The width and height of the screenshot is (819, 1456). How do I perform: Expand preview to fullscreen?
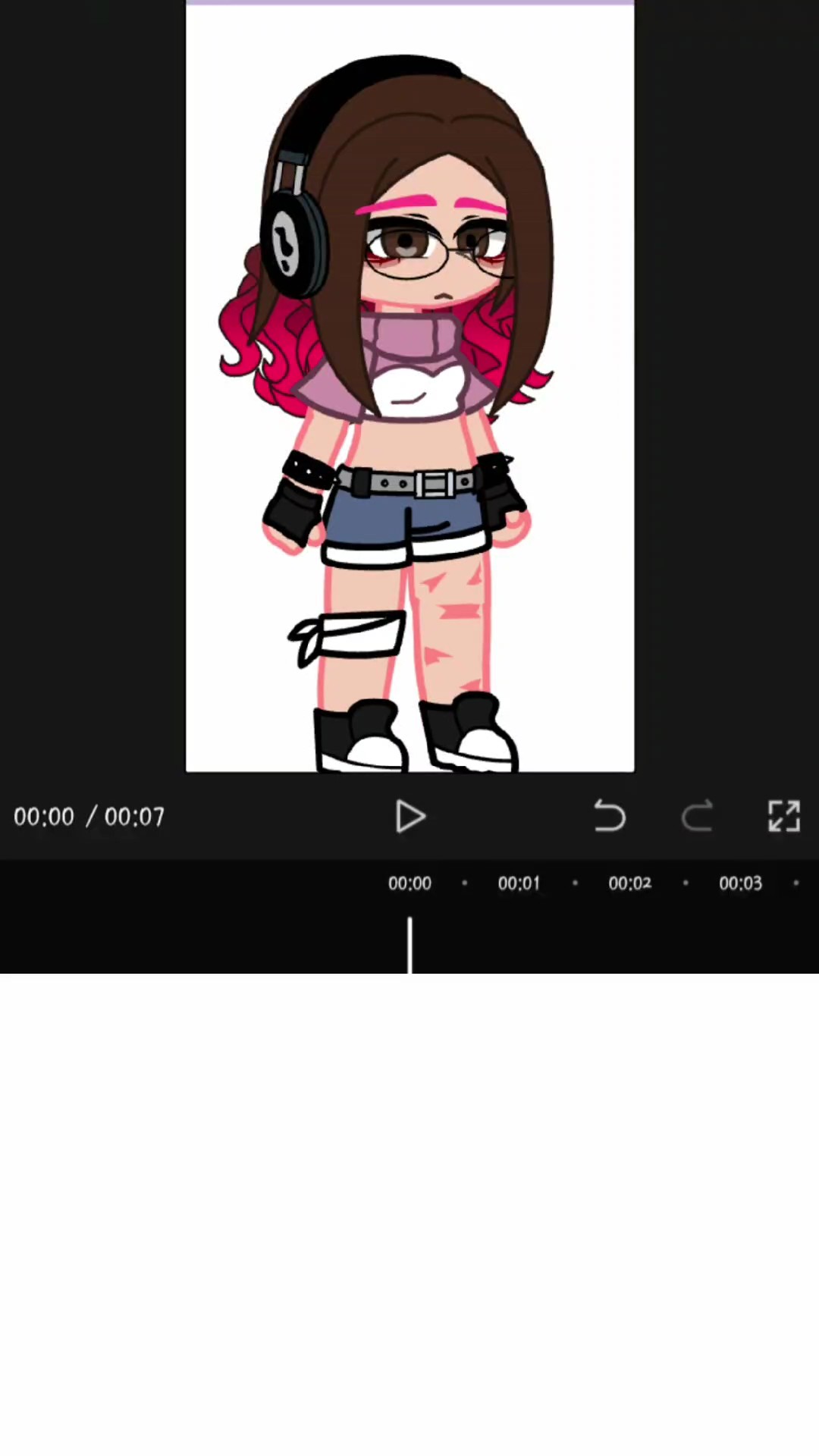coord(784,817)
